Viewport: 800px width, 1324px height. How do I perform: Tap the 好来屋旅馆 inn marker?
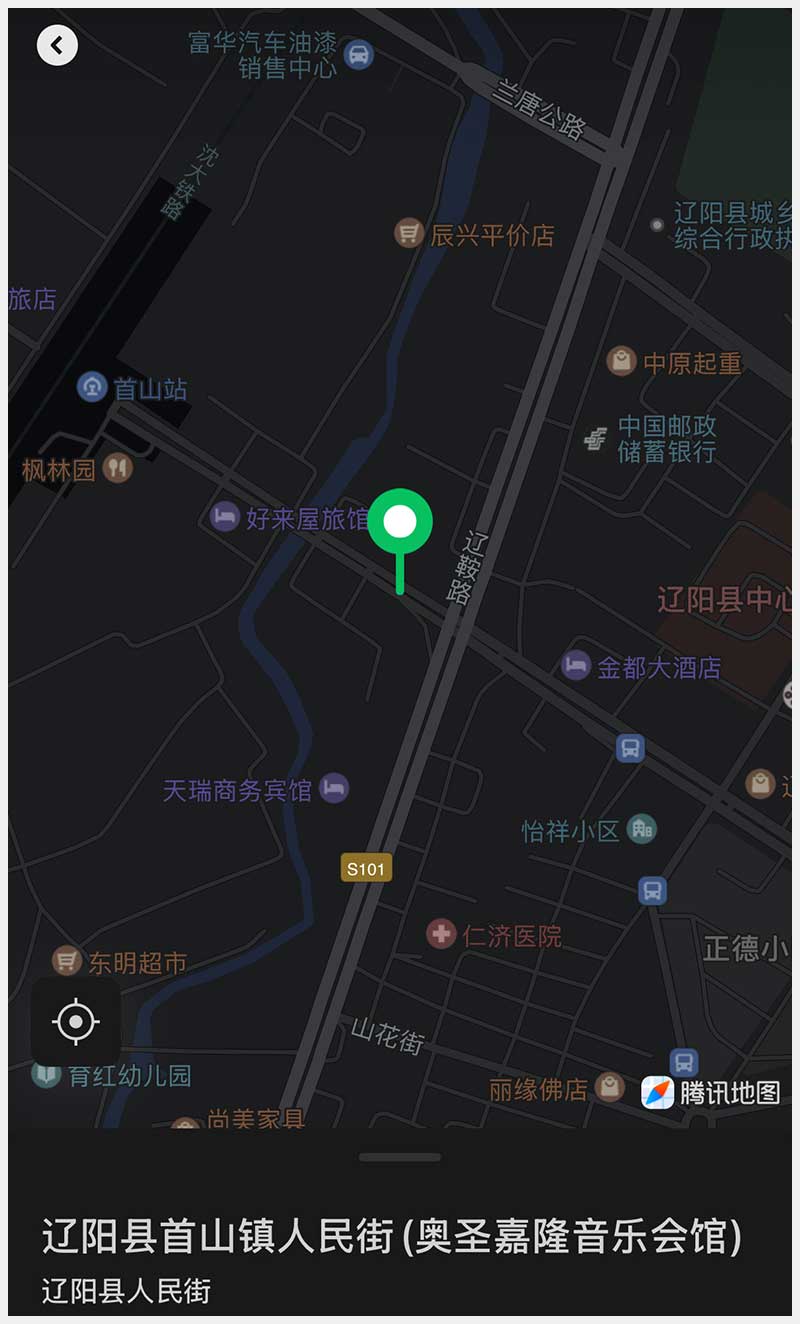pos(226,517)
